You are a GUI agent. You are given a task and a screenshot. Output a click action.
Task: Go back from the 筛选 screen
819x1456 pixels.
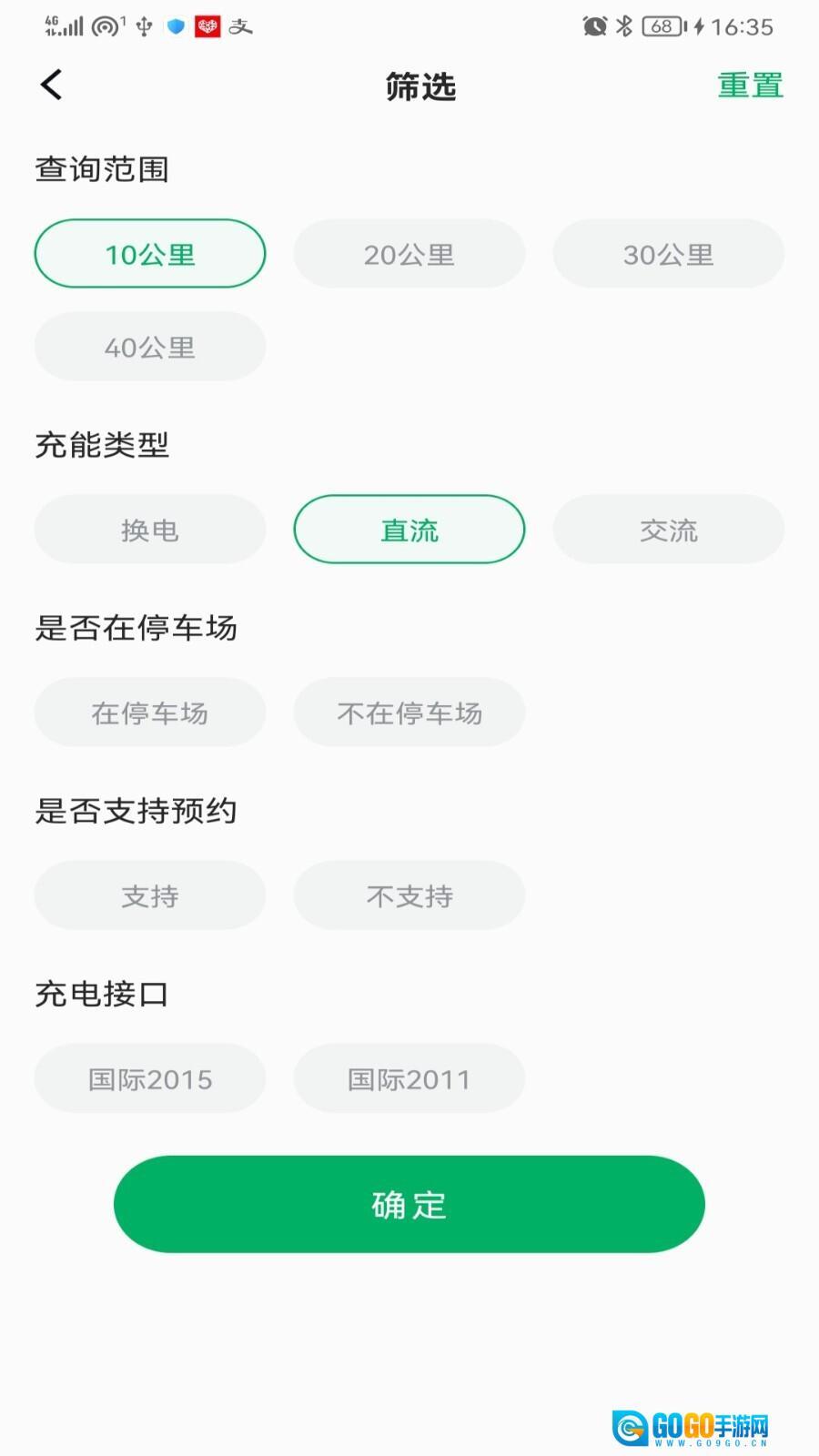pyautogui.click(x=52, y=86)
